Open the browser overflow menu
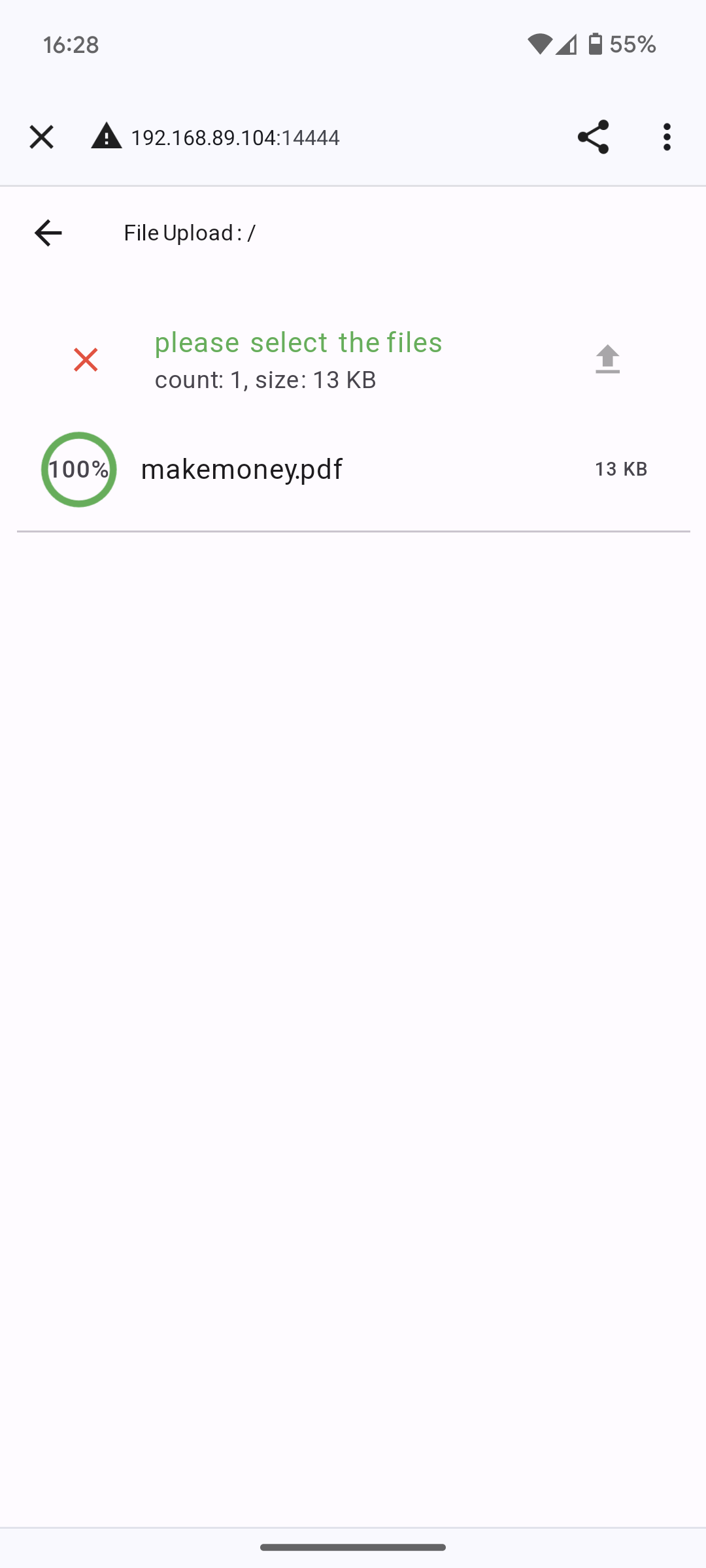The width and height of the screenshot is (706, 1568). 667,137
